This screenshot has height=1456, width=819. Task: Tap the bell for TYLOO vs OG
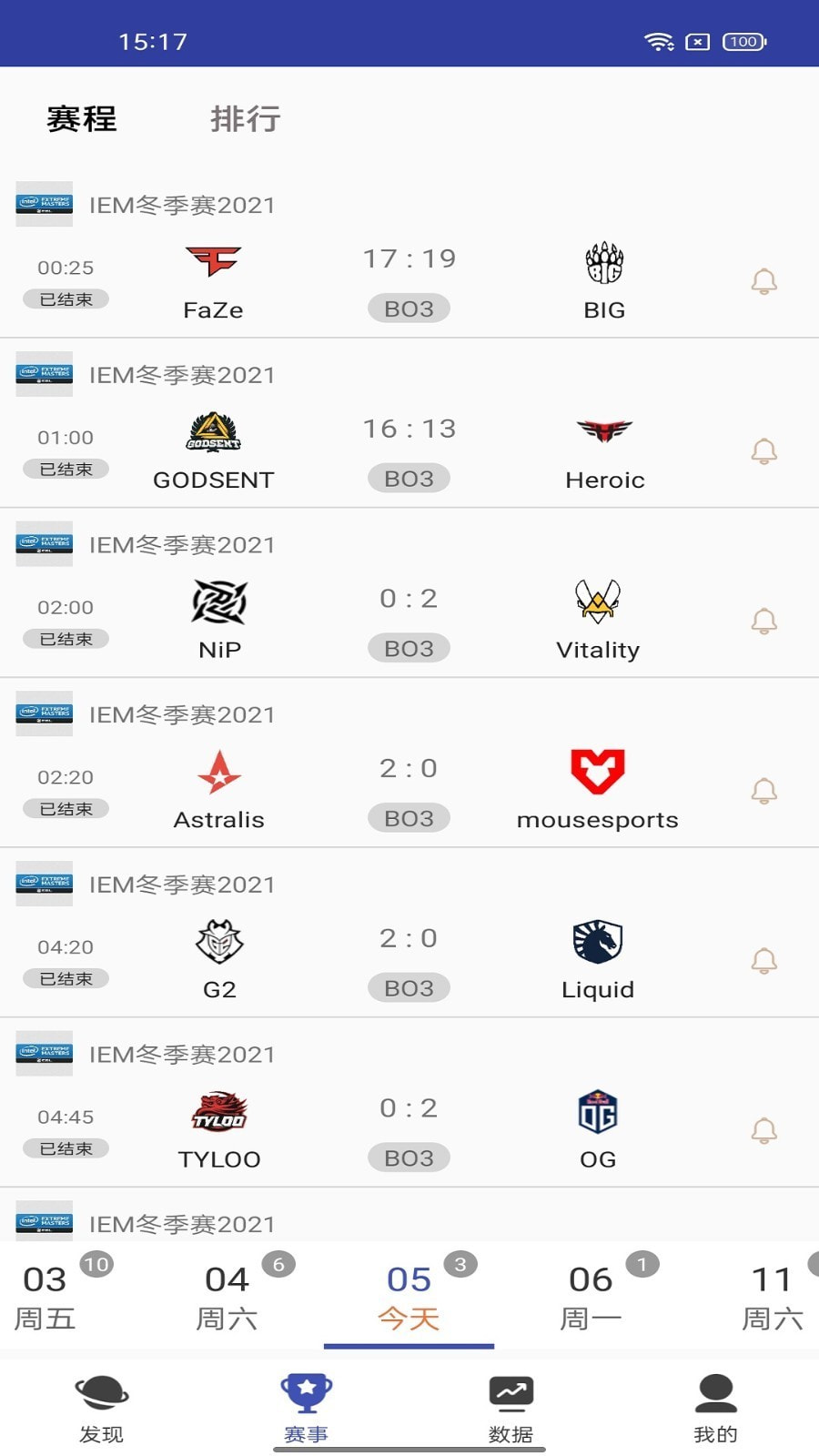[x=763, y=1131]
